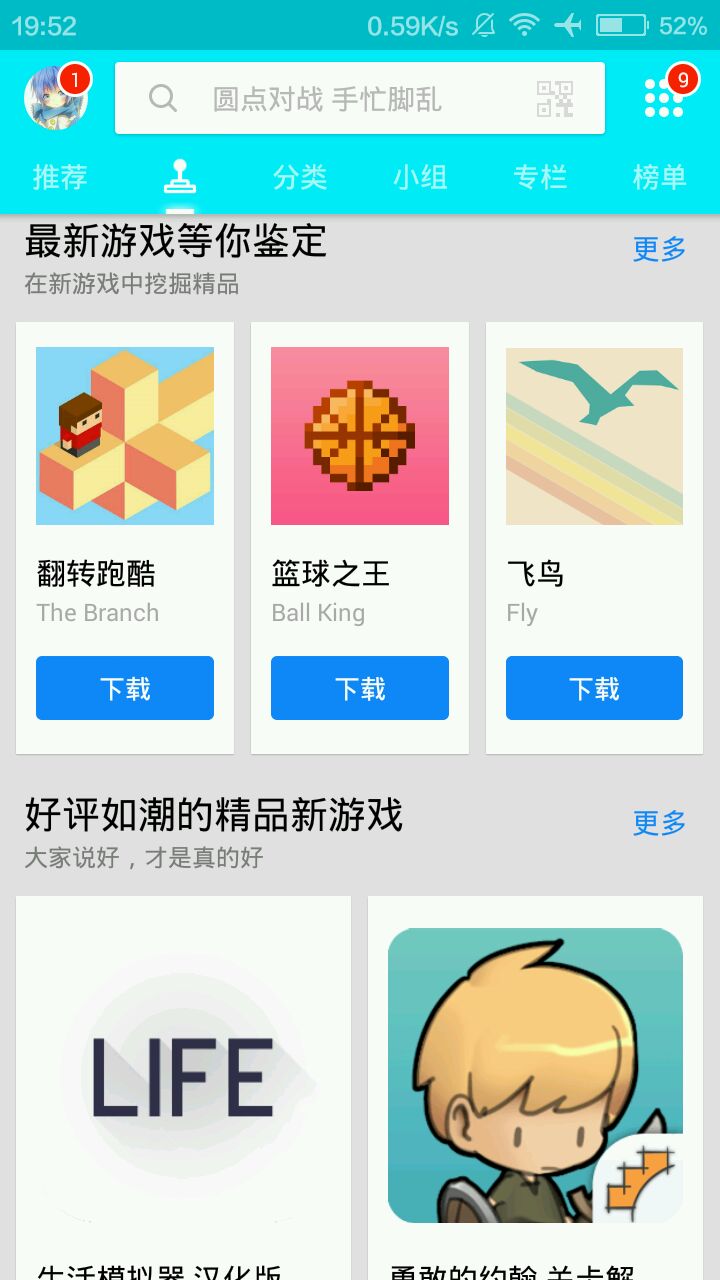Image resolution: width=720 pixels, height=1280 pixels.
Task: Select the joystick games tab
Action: [x=180, y=177]
